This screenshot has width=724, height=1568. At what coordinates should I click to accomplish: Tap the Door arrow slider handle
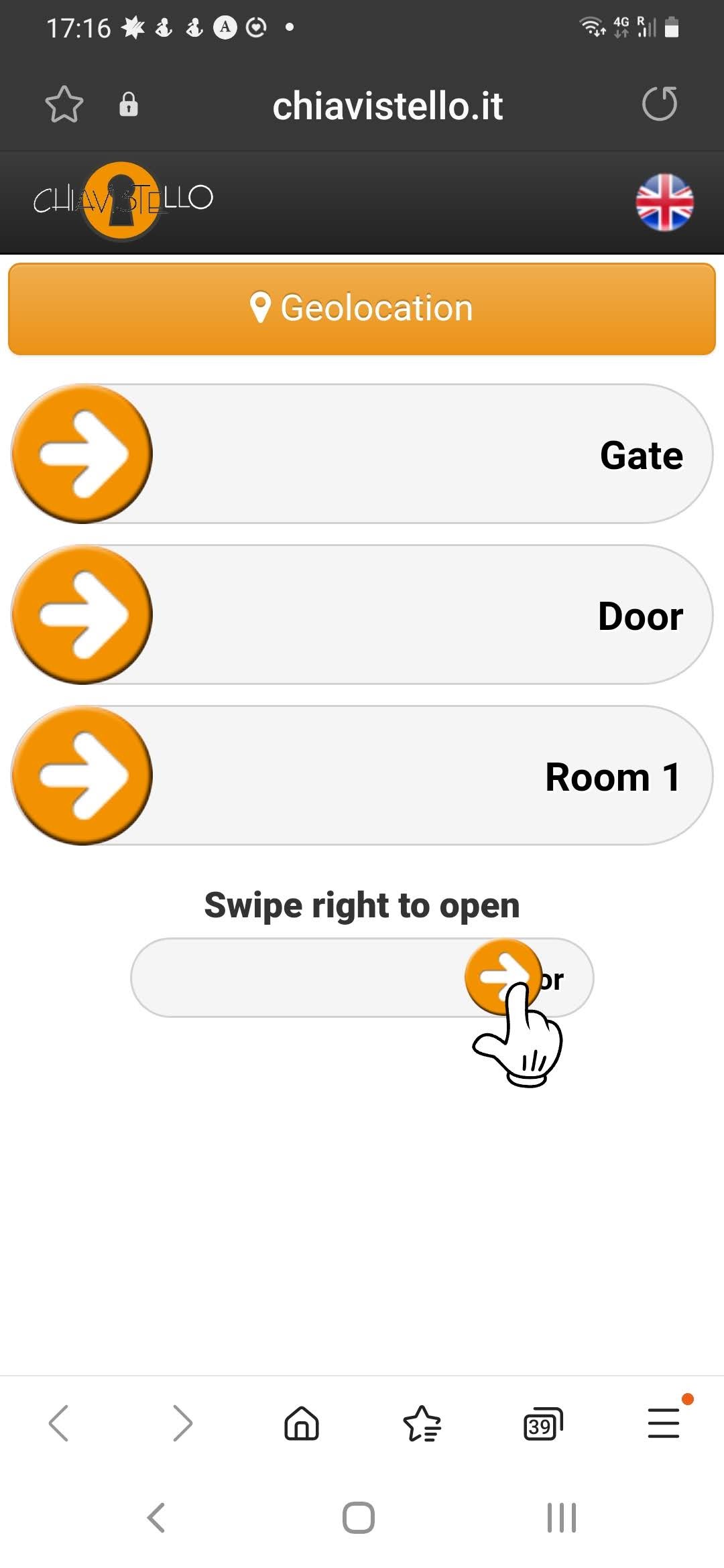click(x=82, y=615)
